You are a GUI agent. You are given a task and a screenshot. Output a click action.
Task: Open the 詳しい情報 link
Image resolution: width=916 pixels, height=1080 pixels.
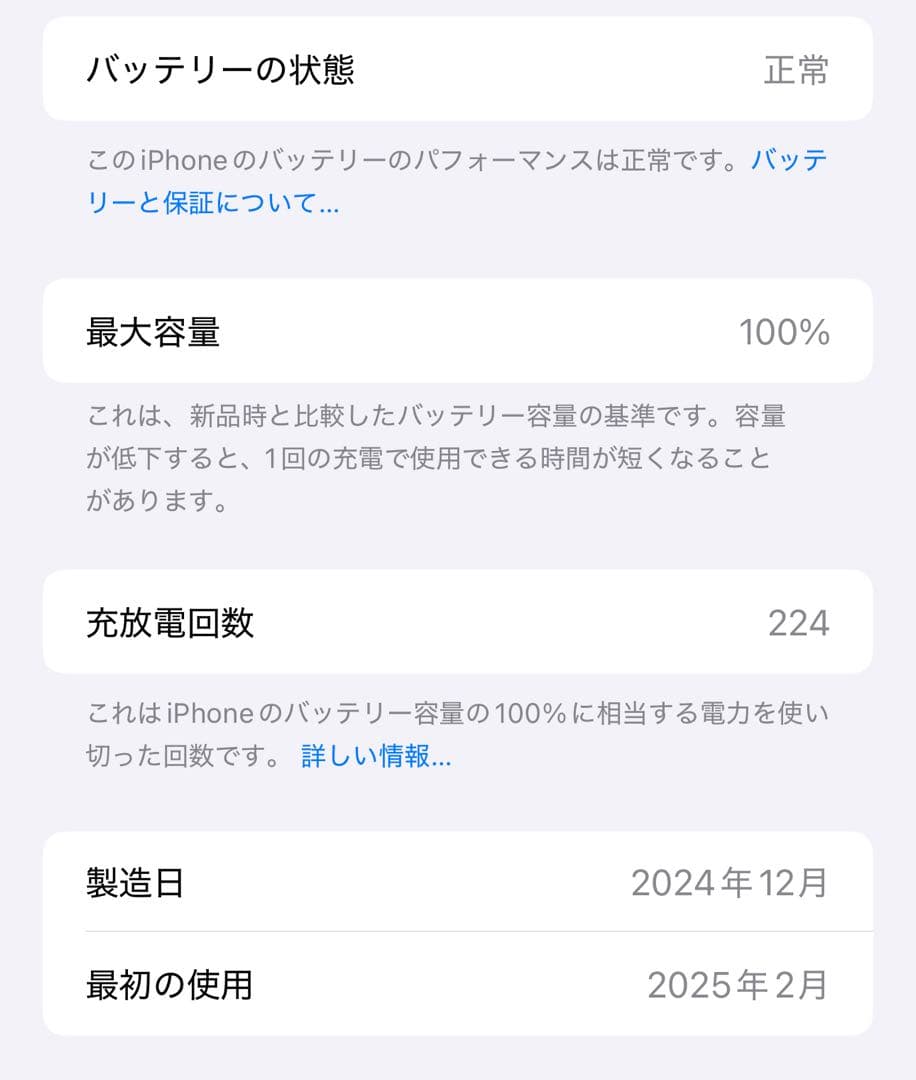click(x=375, y=757)
